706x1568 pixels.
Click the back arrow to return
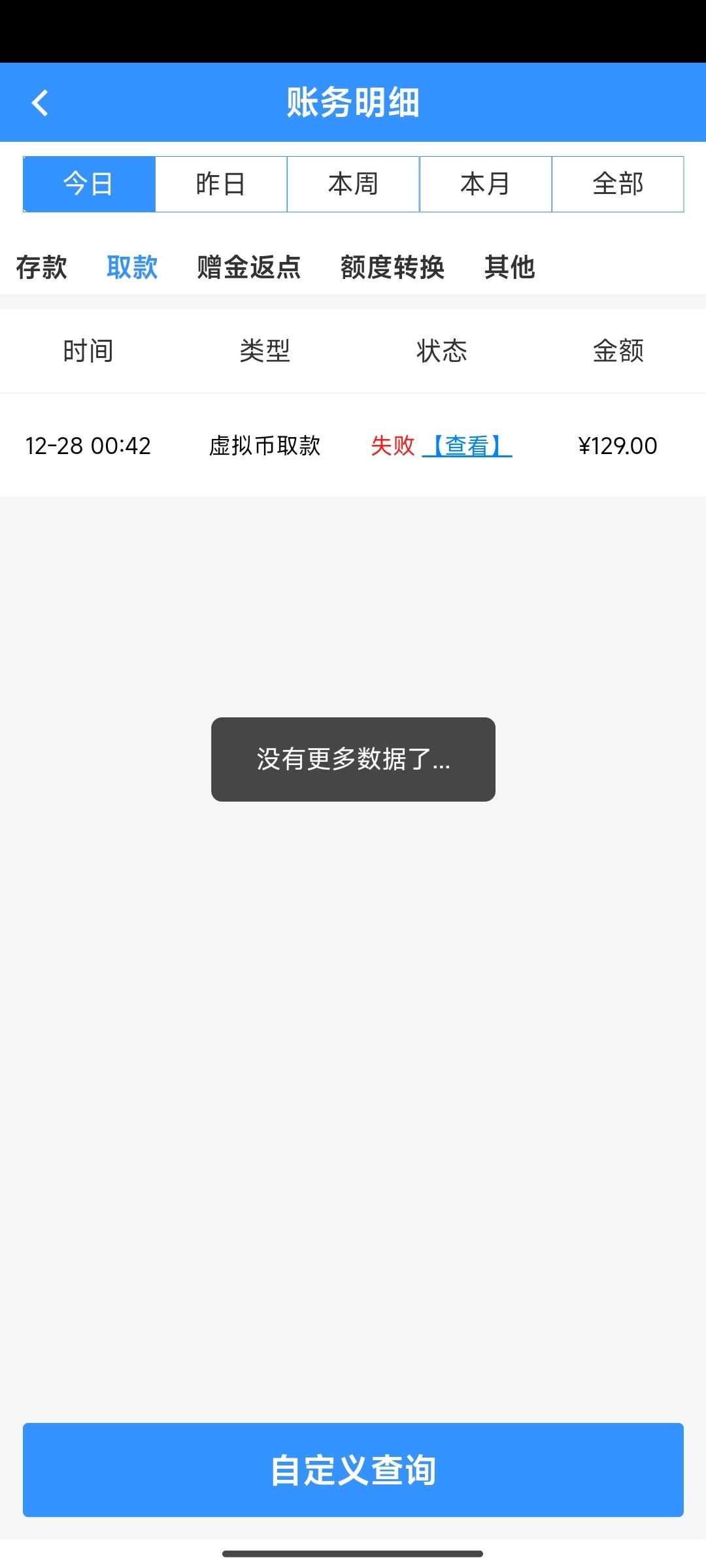[x=41, y=103]
